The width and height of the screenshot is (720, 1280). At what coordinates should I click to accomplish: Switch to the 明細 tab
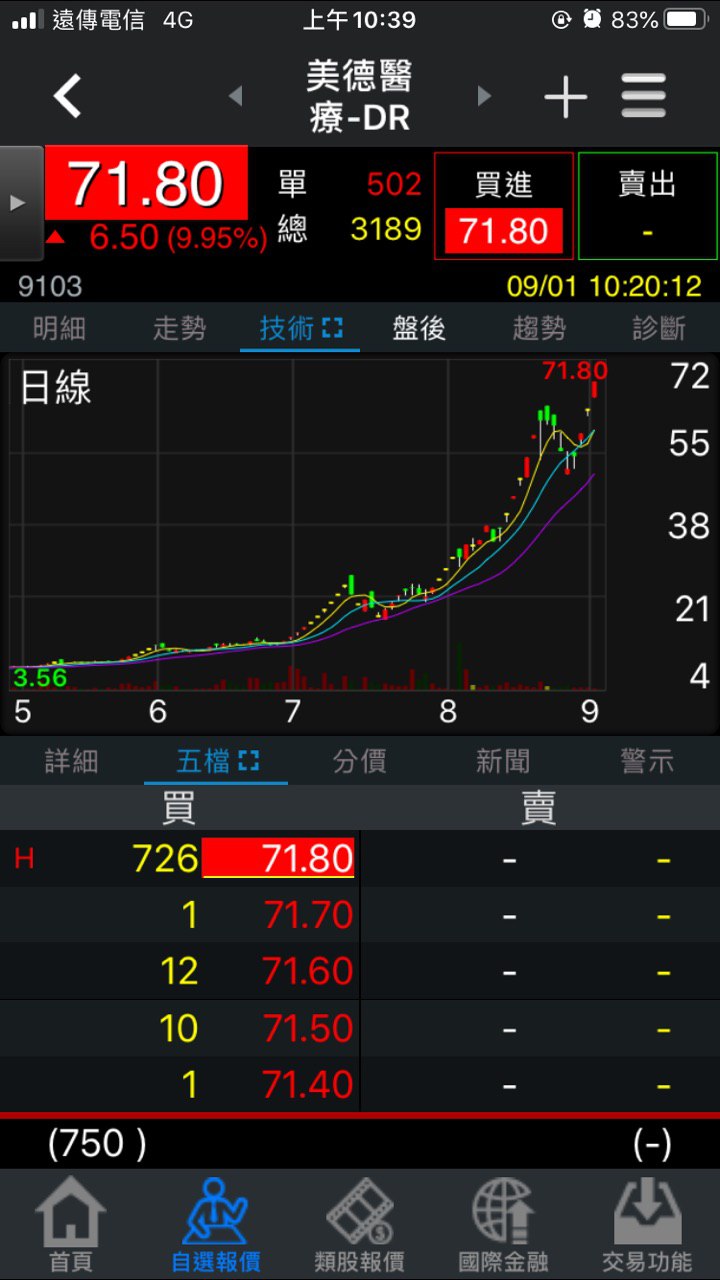point(59,328)
